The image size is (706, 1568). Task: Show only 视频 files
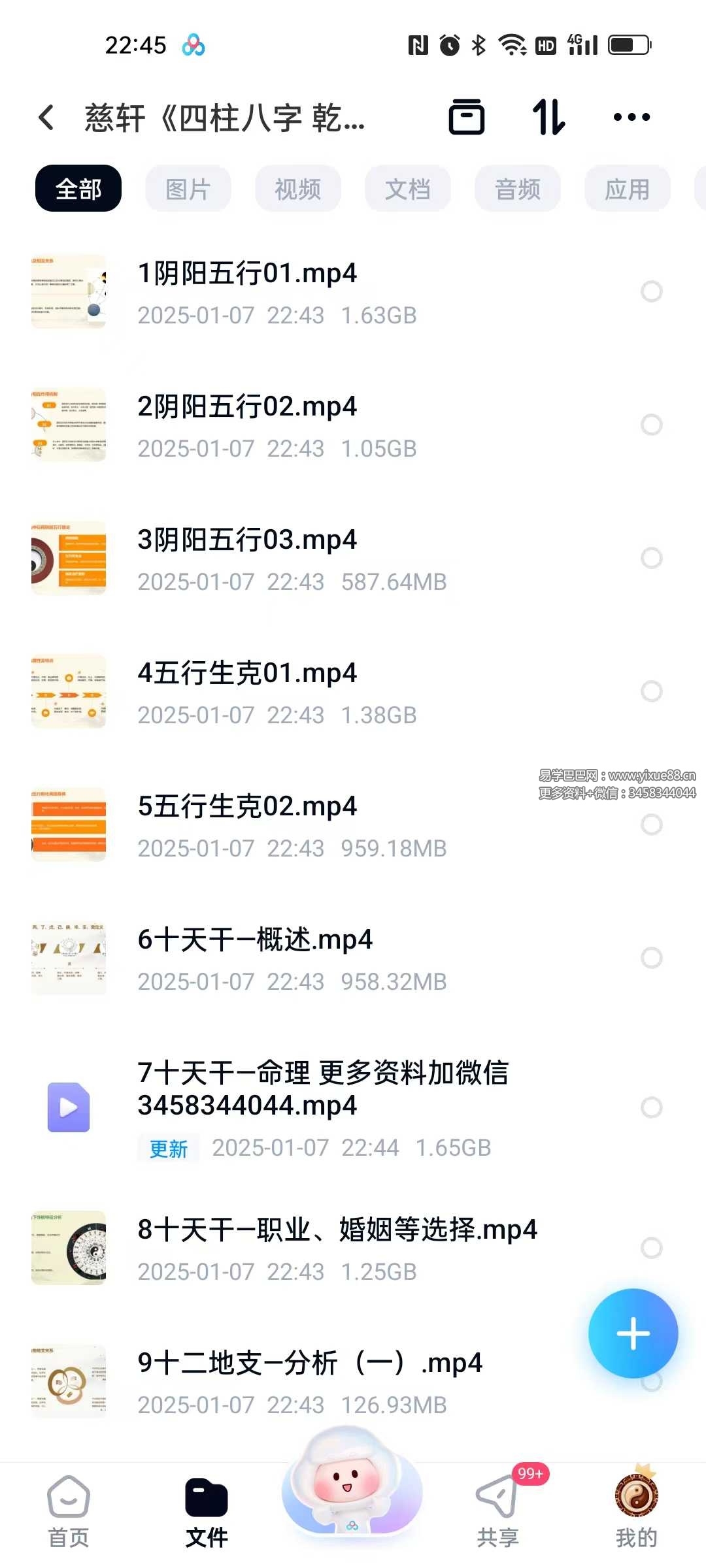point(297,189)
